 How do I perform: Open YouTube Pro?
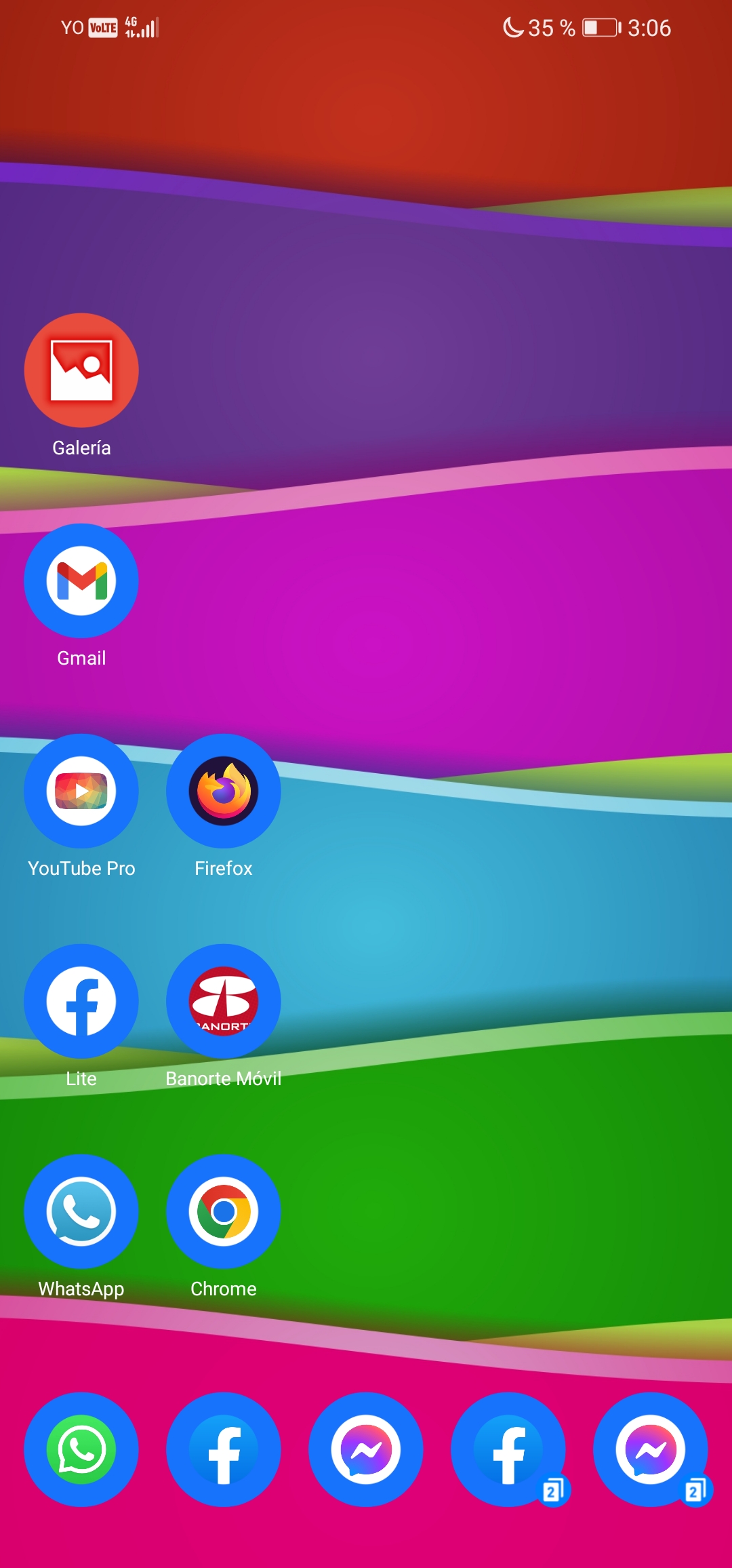(81, 791)
